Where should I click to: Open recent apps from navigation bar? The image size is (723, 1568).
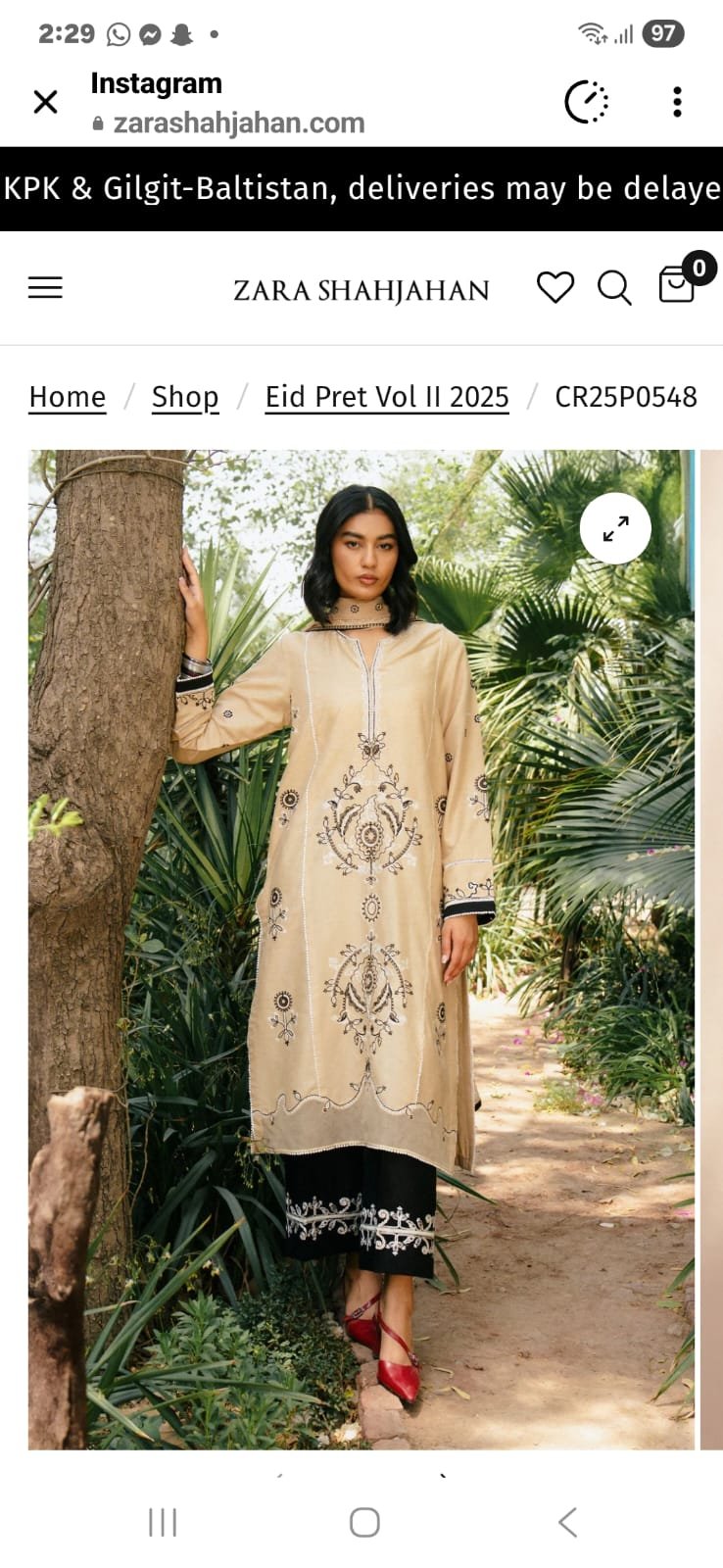coord(163,1522)
